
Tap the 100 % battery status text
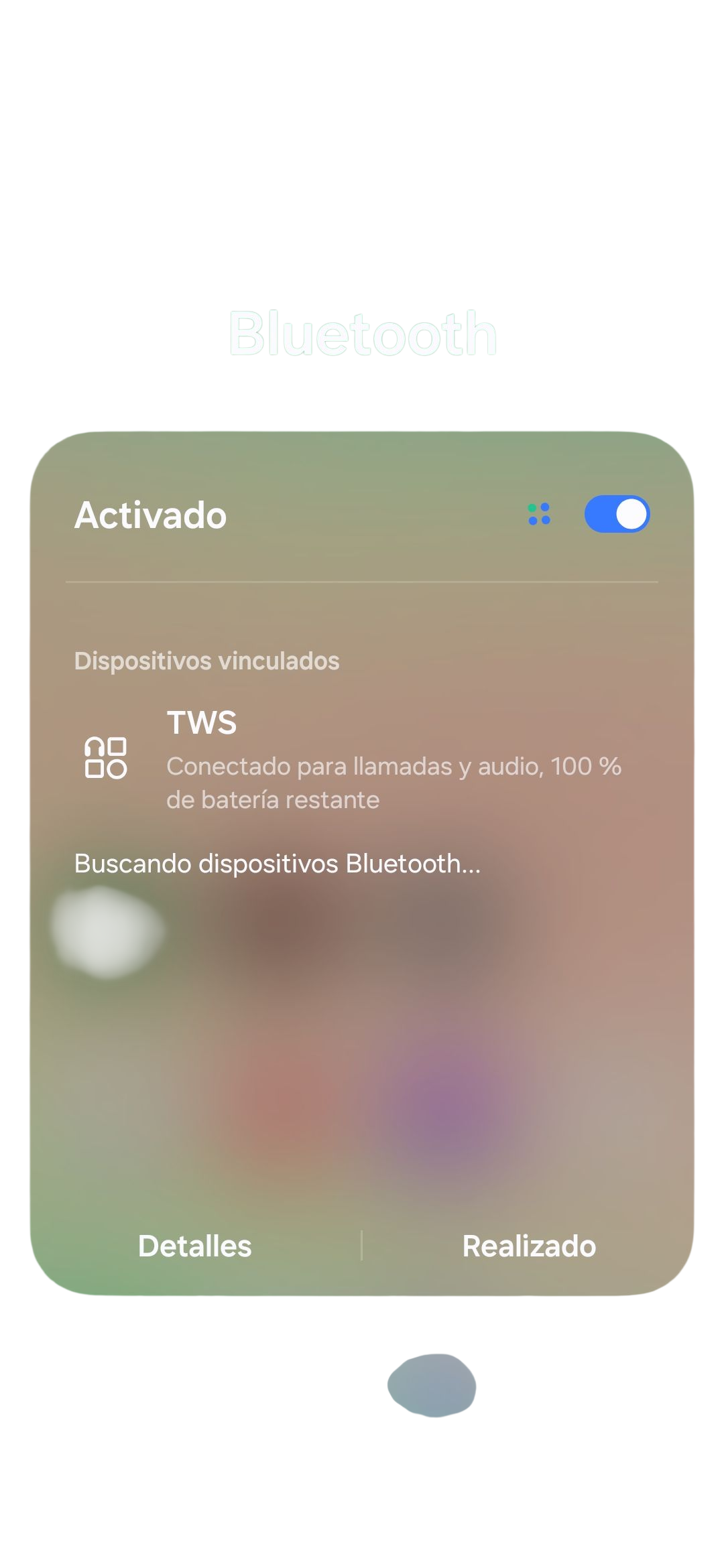click(x=587, y=767)
